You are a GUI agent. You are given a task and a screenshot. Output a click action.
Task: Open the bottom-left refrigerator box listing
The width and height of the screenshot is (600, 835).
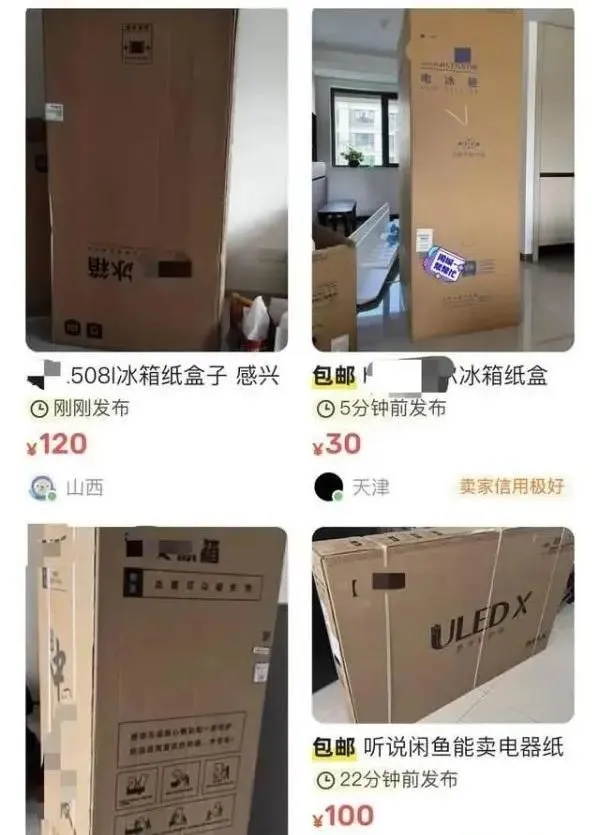[x=157, y=680]
